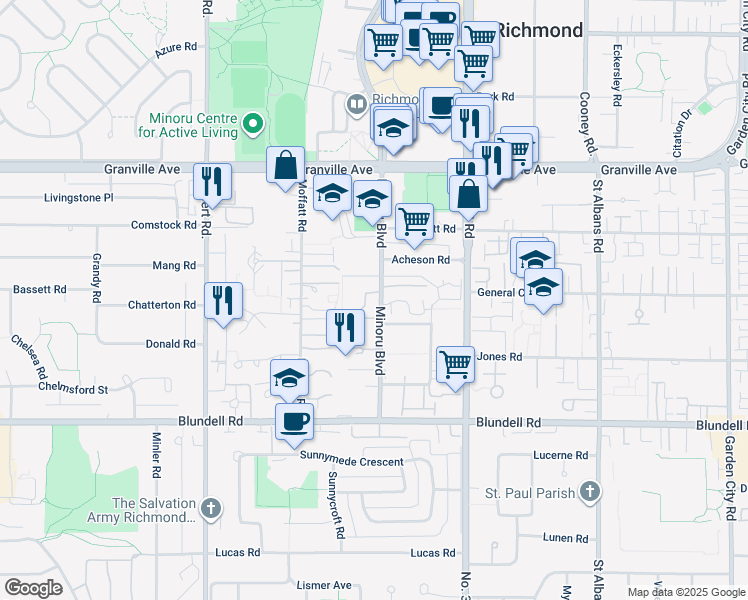Tap the restaurant marker beside Livingstone Pl
This screenshot has width=748, height=600.
click(x=211, y=181)
